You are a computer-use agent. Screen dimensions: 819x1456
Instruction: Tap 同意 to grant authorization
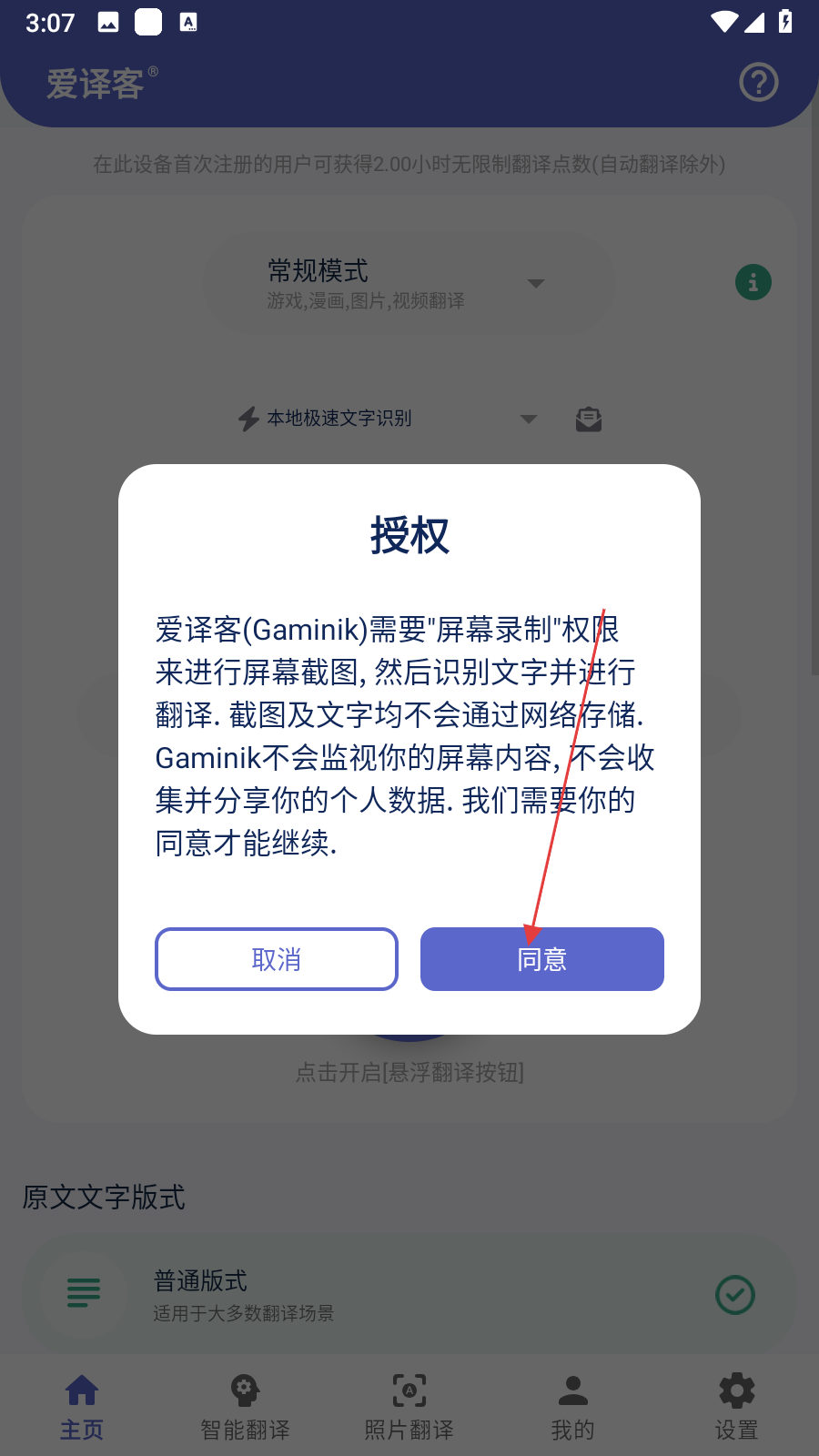(x=541, y=959)
